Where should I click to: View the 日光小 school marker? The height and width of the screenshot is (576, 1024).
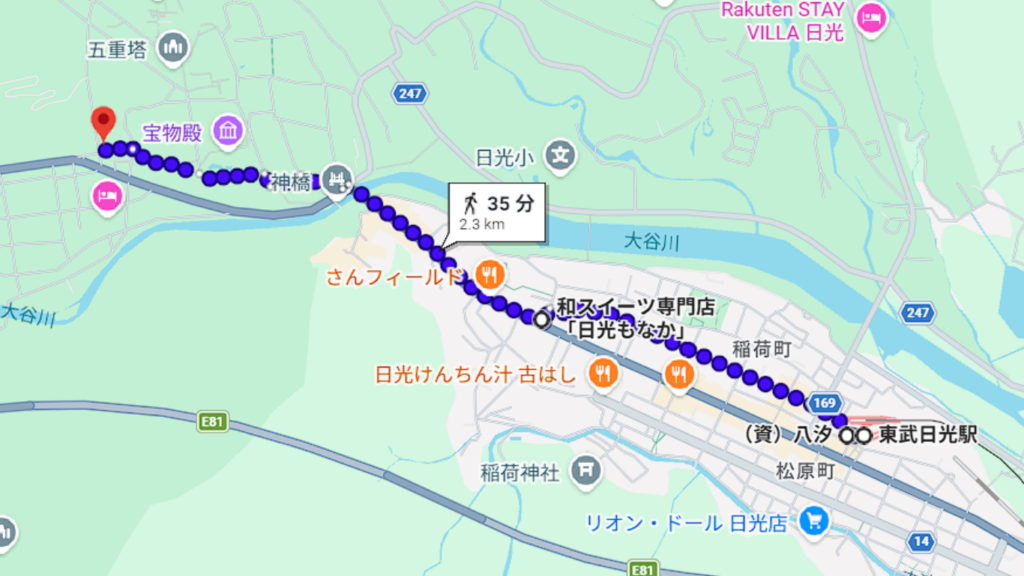pyautogui.click(x=563, y=156)
